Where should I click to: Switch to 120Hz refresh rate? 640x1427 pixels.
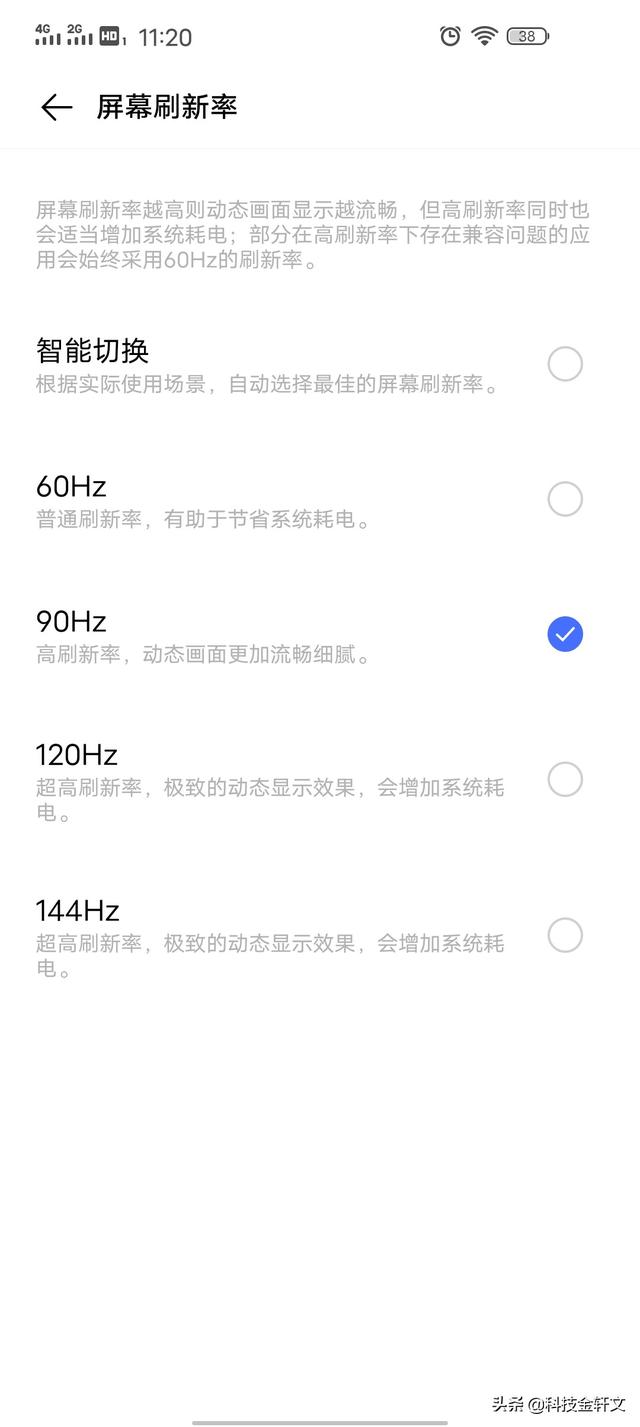[564, 779]
